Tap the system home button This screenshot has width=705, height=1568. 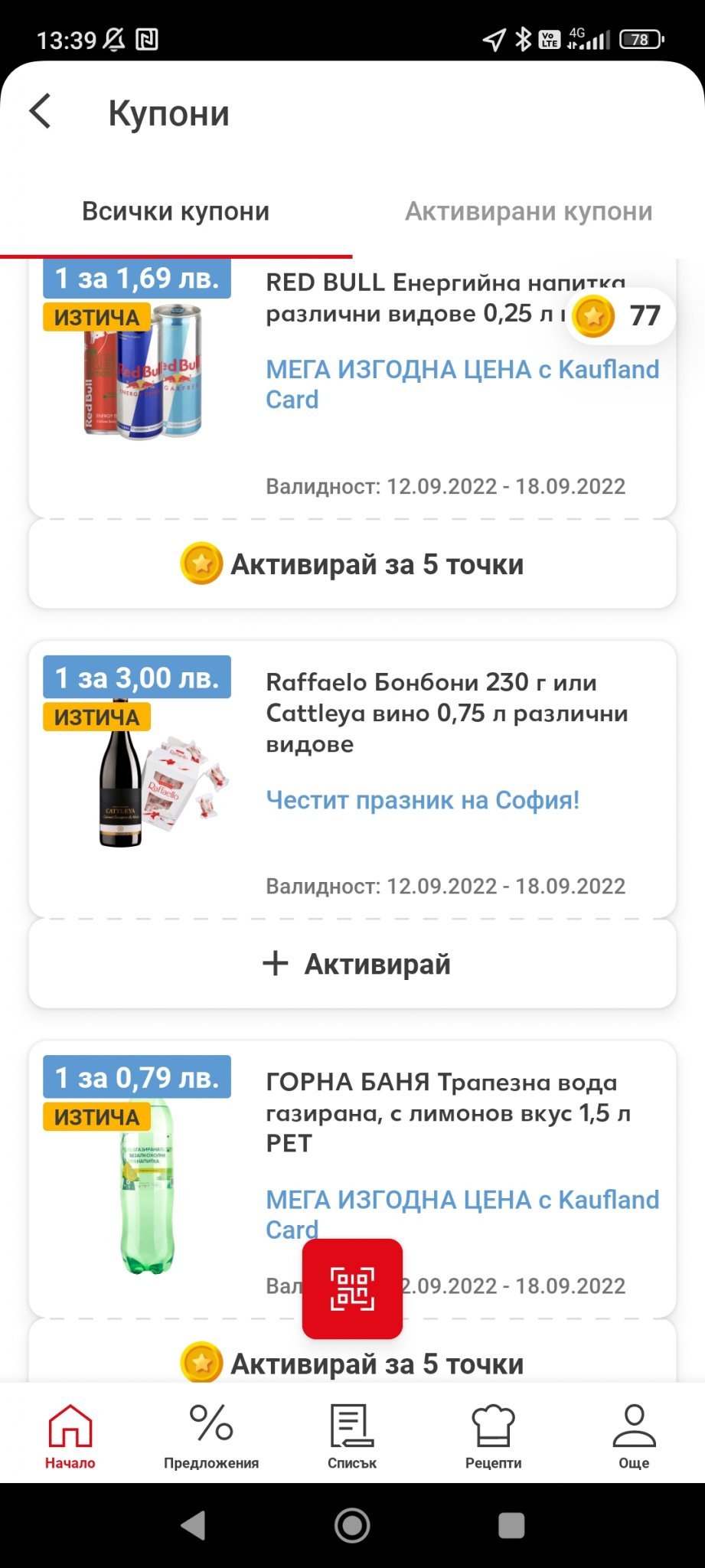(x=352, y=1526)
